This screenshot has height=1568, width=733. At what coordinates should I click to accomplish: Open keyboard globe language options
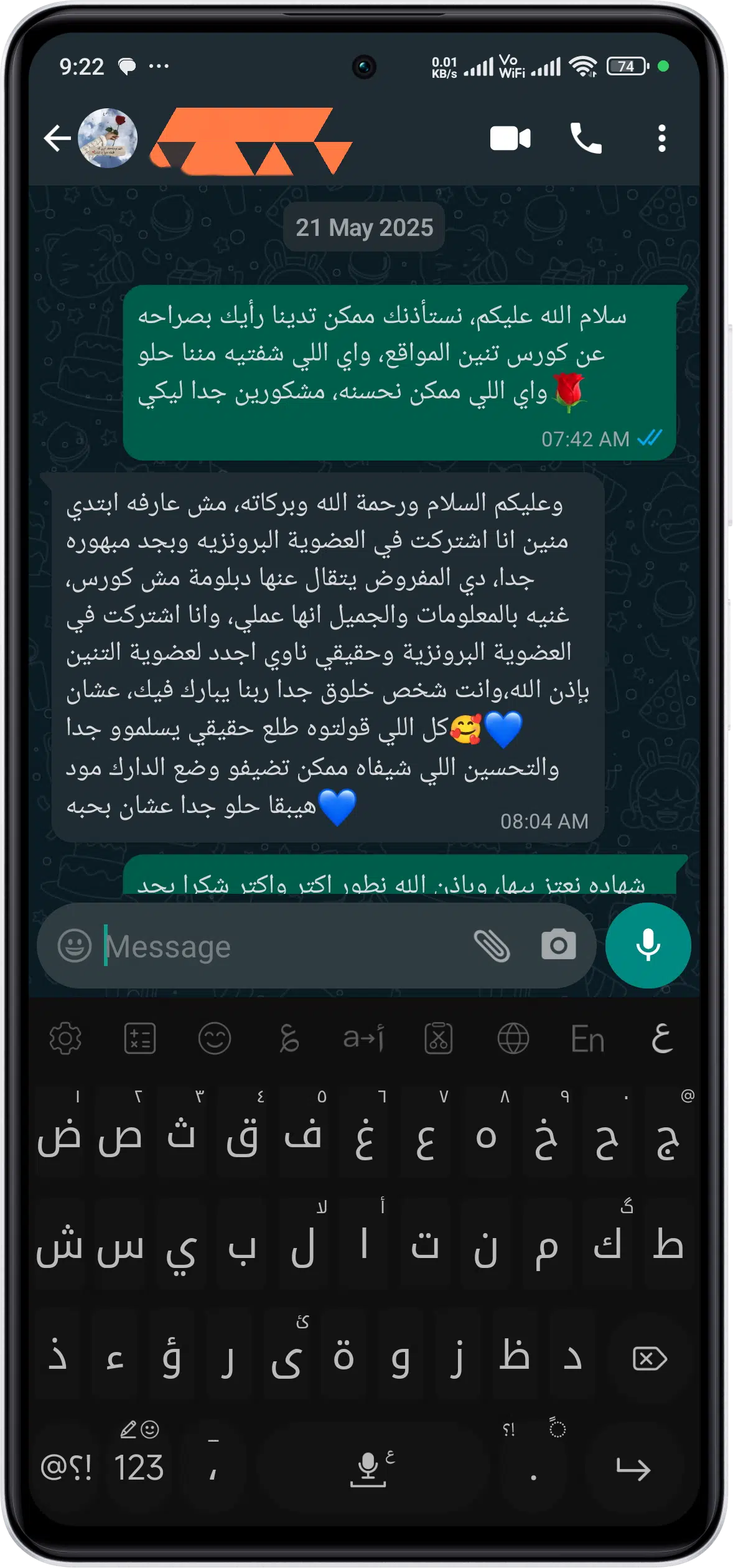513,1038
